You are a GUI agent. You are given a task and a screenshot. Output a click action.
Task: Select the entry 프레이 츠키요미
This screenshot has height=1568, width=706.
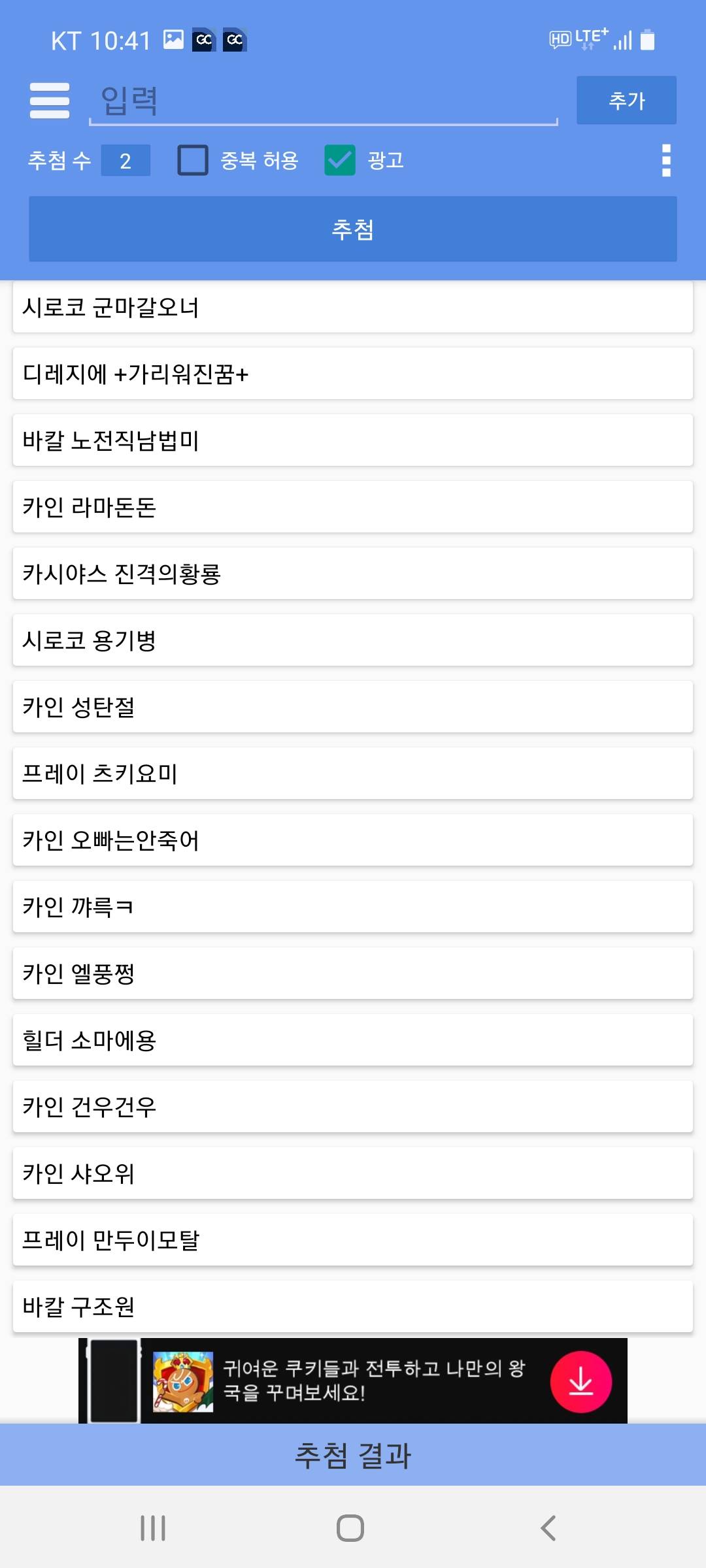click(x=353, y=774)
